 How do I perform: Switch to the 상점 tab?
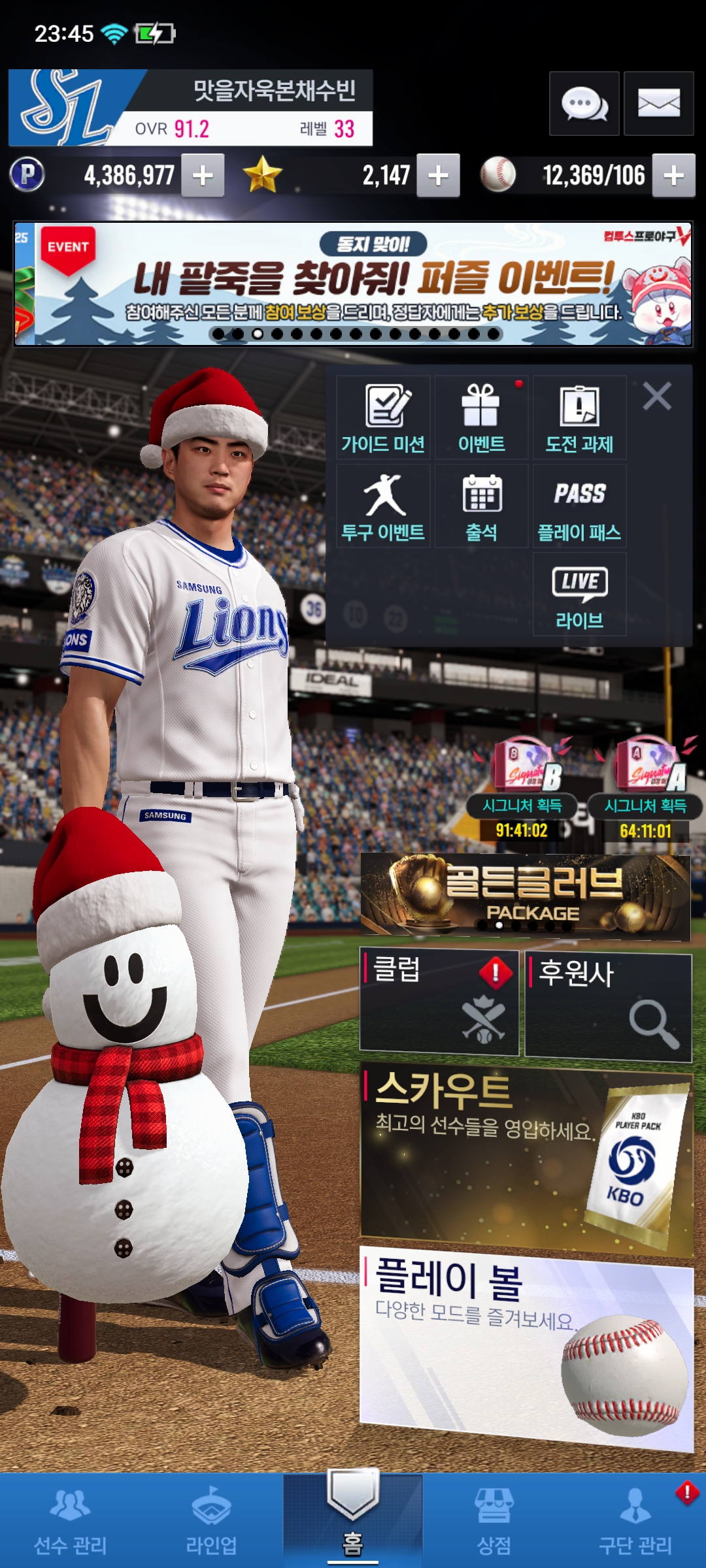coord(494,1519)
